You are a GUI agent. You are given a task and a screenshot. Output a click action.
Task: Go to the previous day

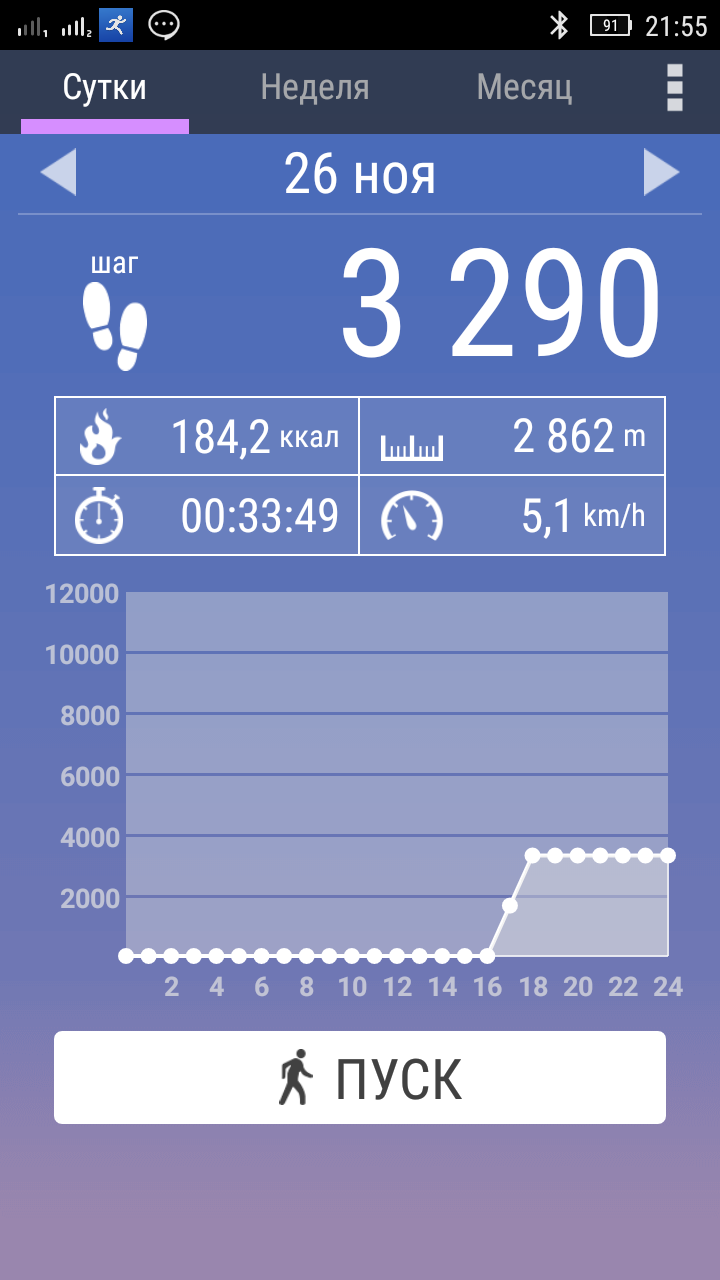point(58,173)
